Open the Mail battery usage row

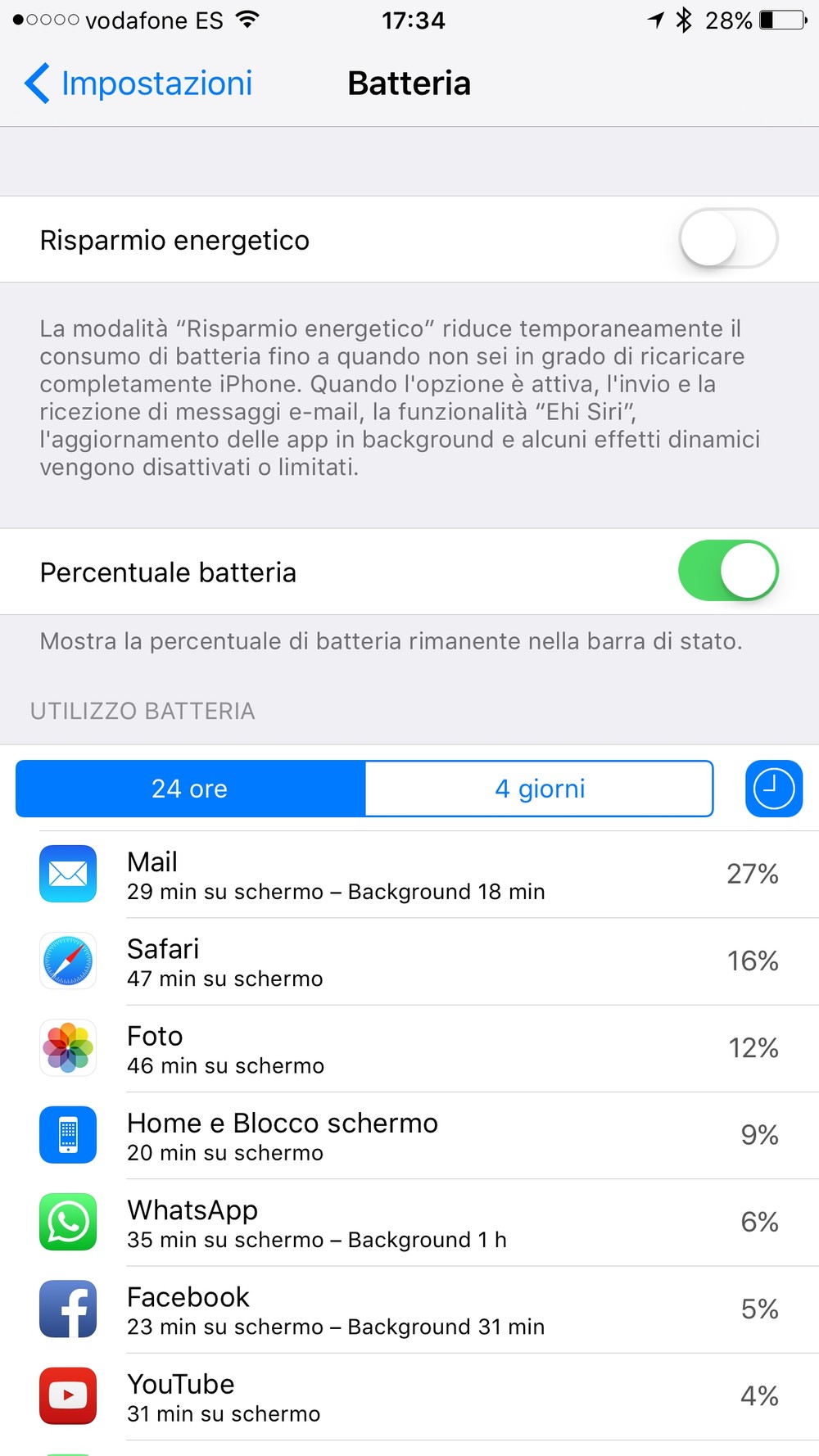pyautogui.click(x=409, y=875)
